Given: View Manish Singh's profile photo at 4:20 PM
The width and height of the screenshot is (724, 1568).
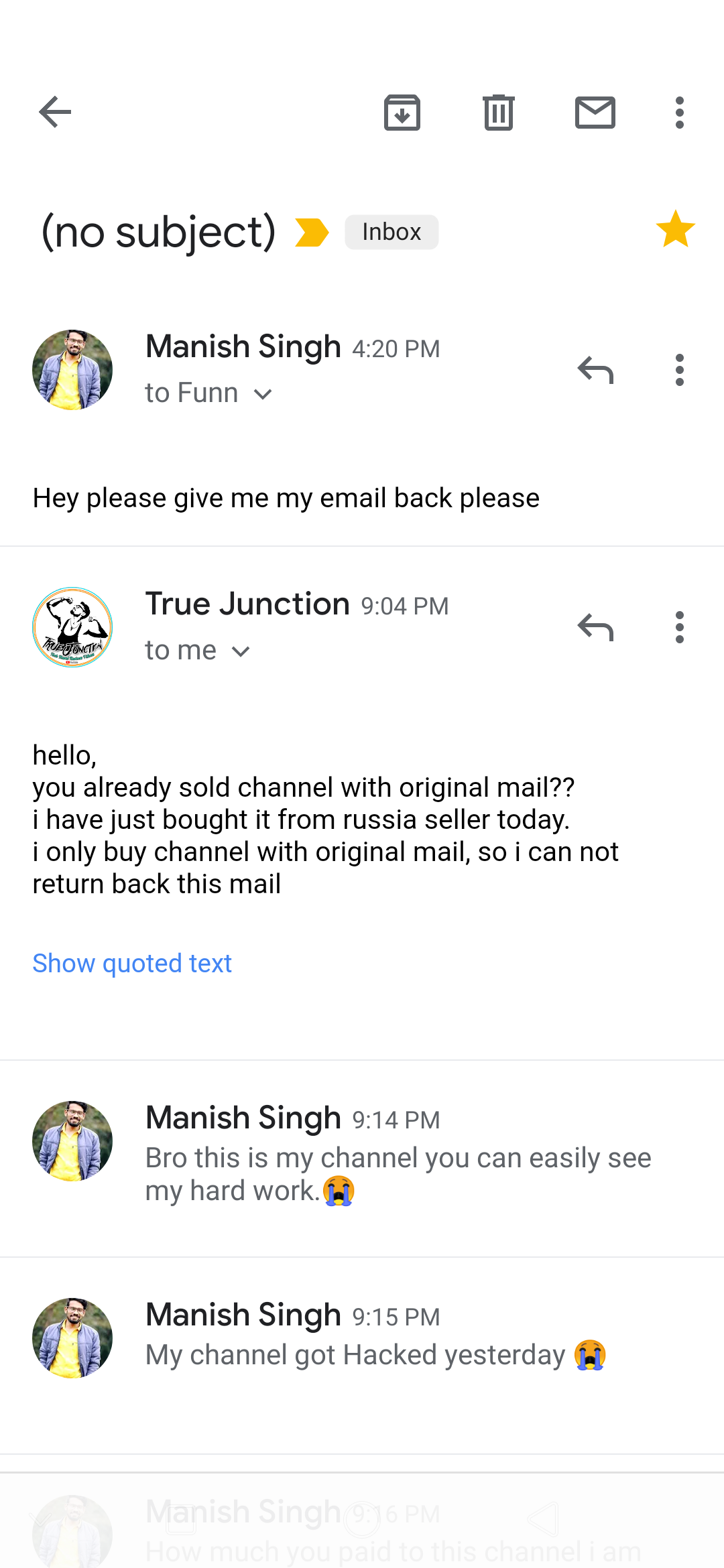Looking at the screenshot, I should [x=72, y=370].
